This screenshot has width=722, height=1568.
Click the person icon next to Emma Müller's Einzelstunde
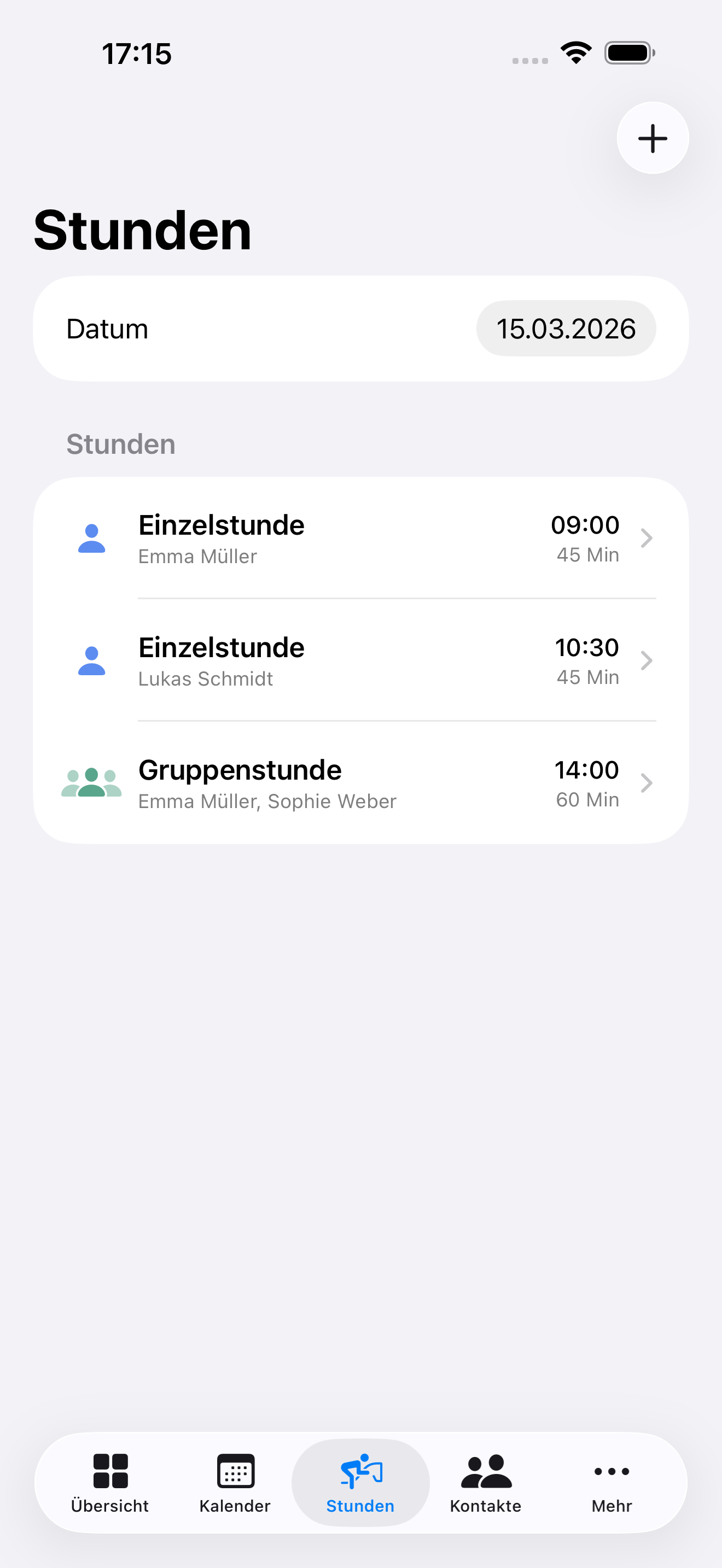click(91, 538)
